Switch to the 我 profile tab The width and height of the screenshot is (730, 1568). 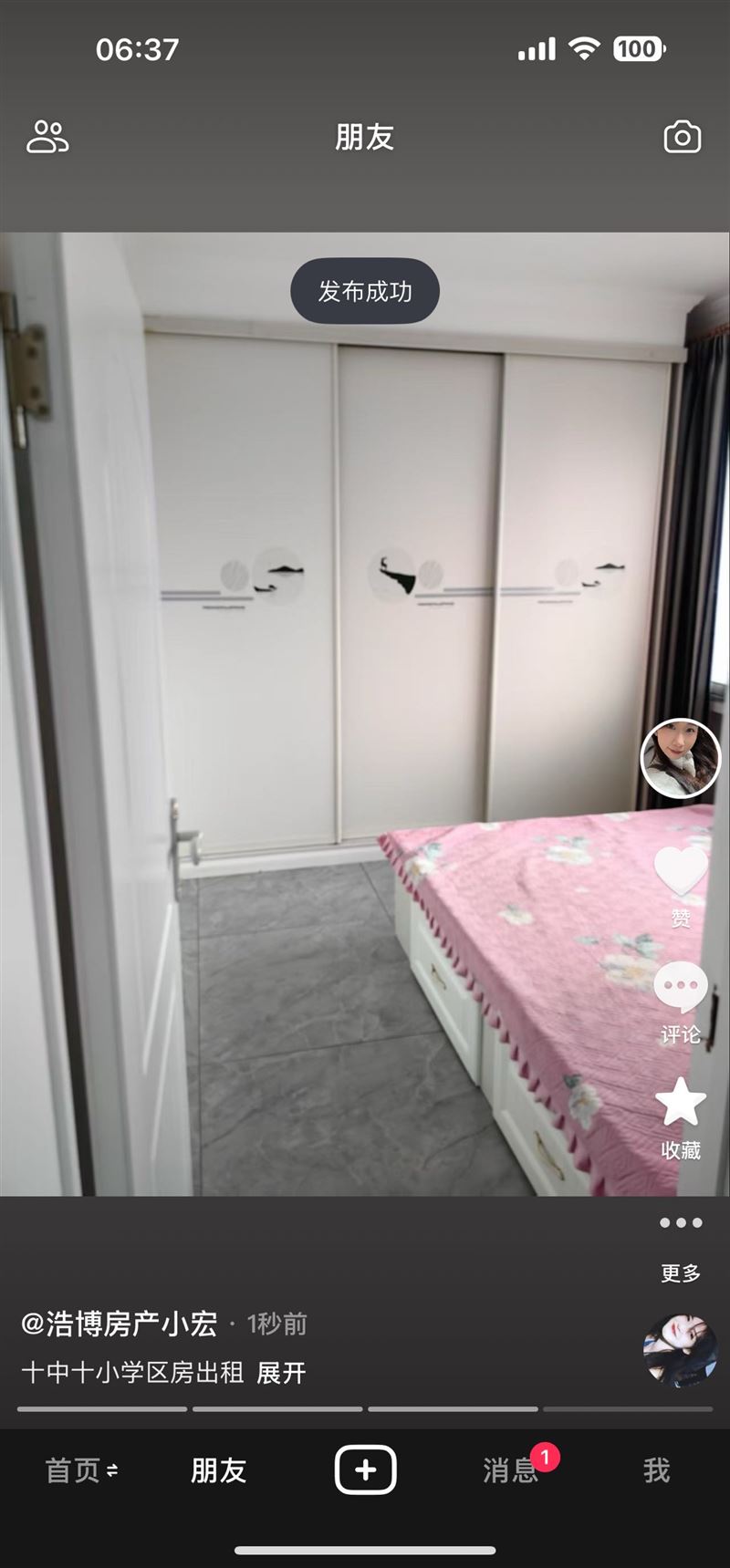tap(657, 1470)
